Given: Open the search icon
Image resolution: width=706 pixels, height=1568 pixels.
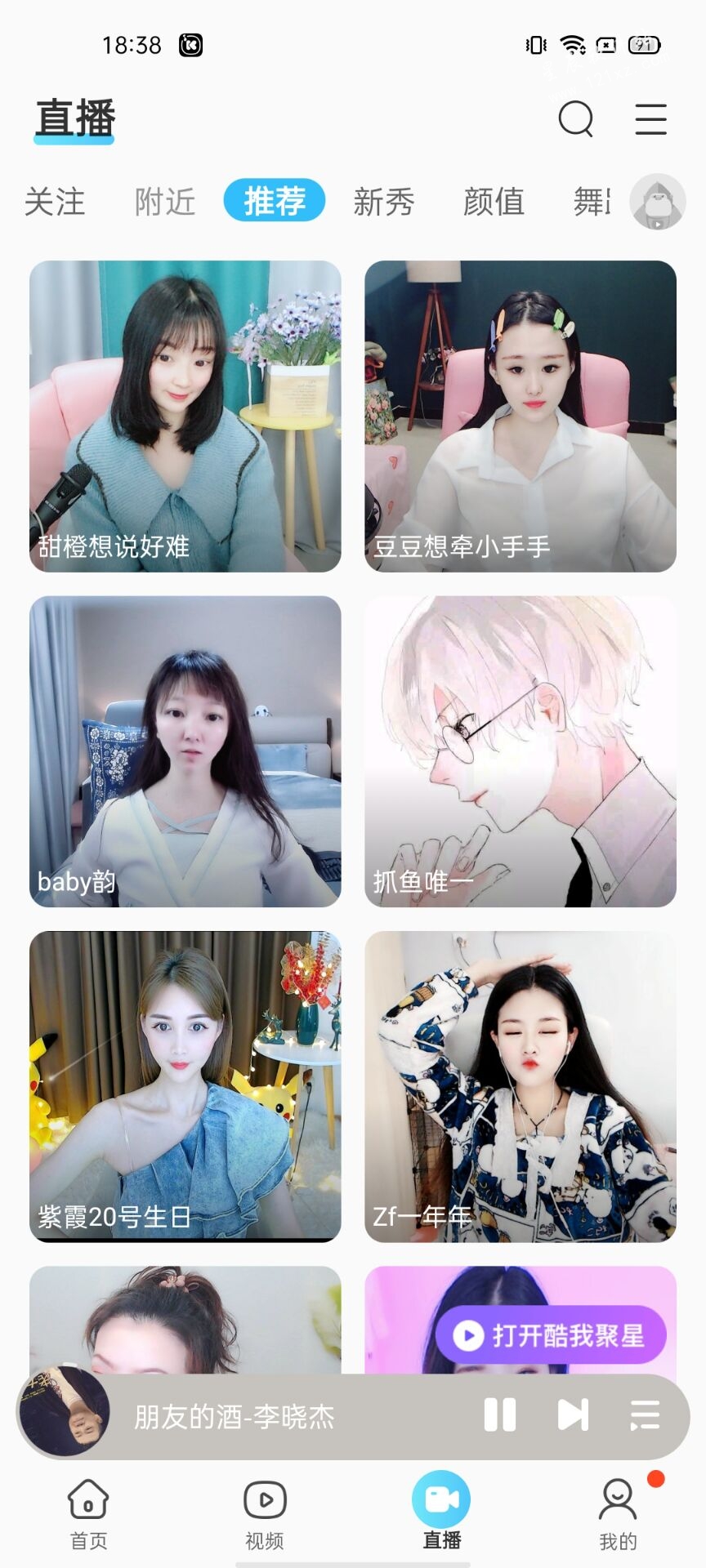Looking at the screenshot, I should [x=575, y=119].
